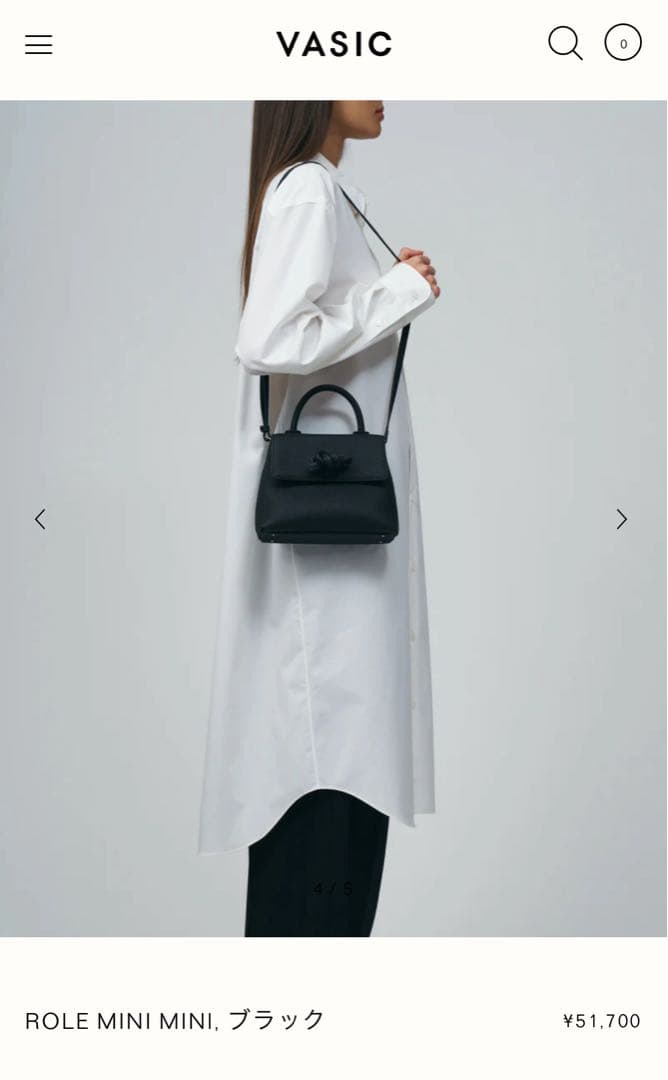
Task: Open the search icon
Action: tap(565, 43)
